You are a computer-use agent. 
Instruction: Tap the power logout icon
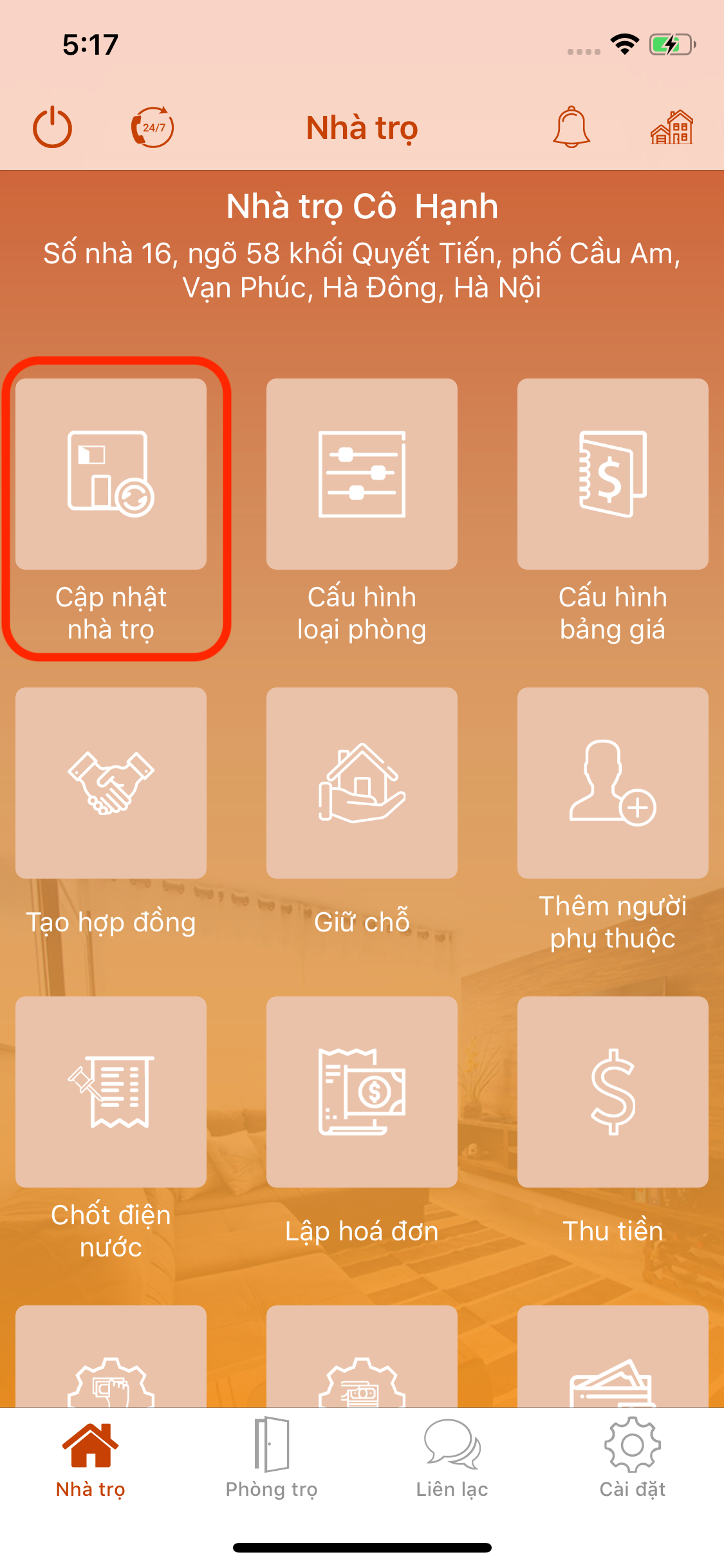[x=52, y=127]
